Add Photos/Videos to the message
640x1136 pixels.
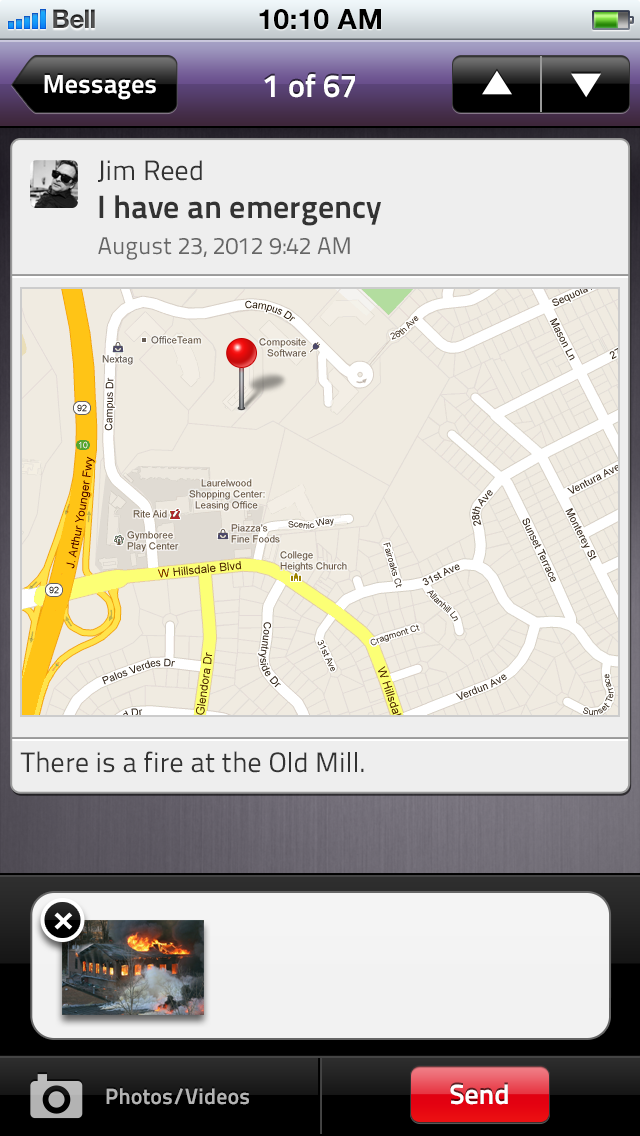pyautogui.click(x=140, y=1097)
